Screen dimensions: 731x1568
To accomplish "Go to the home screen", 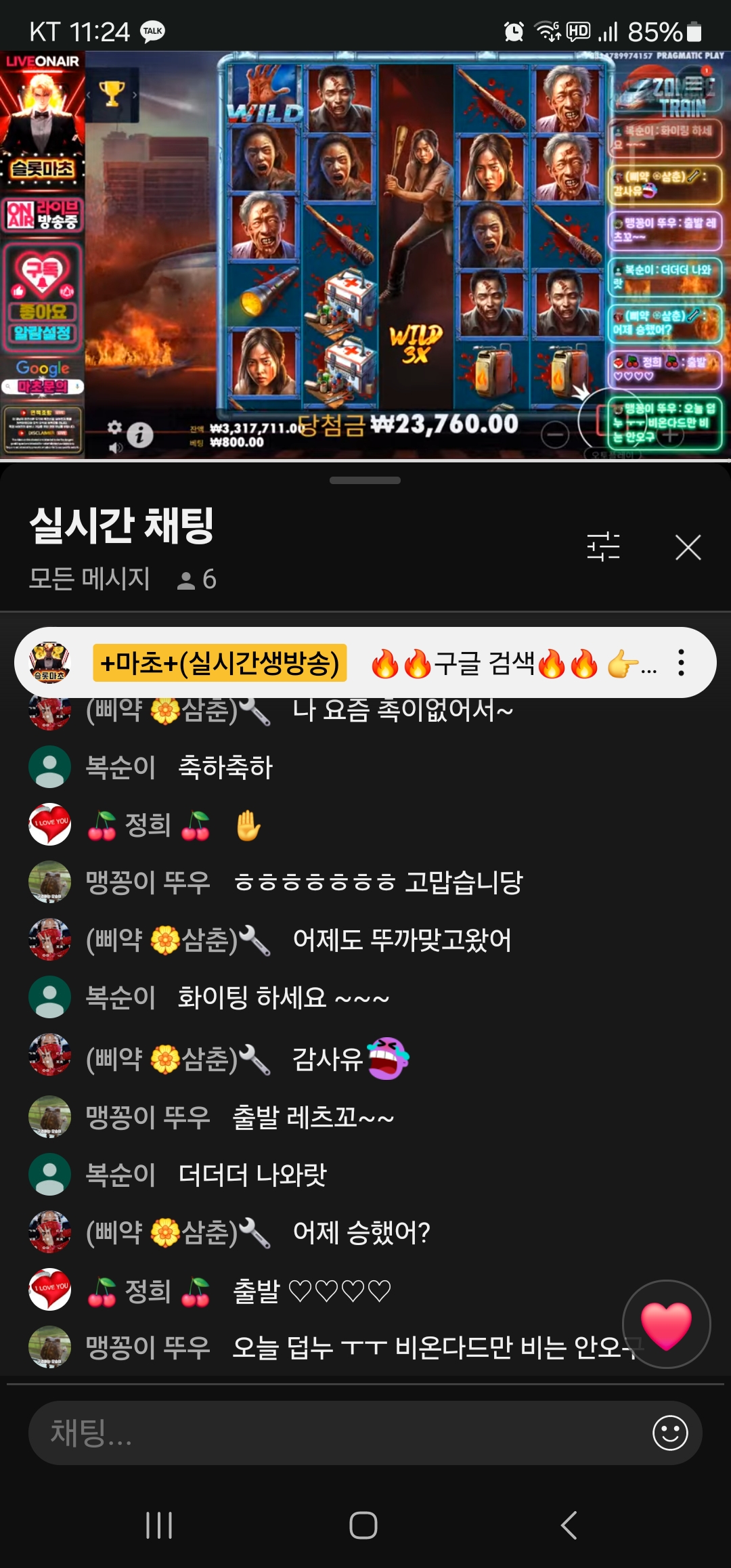I will (363, 1525).
